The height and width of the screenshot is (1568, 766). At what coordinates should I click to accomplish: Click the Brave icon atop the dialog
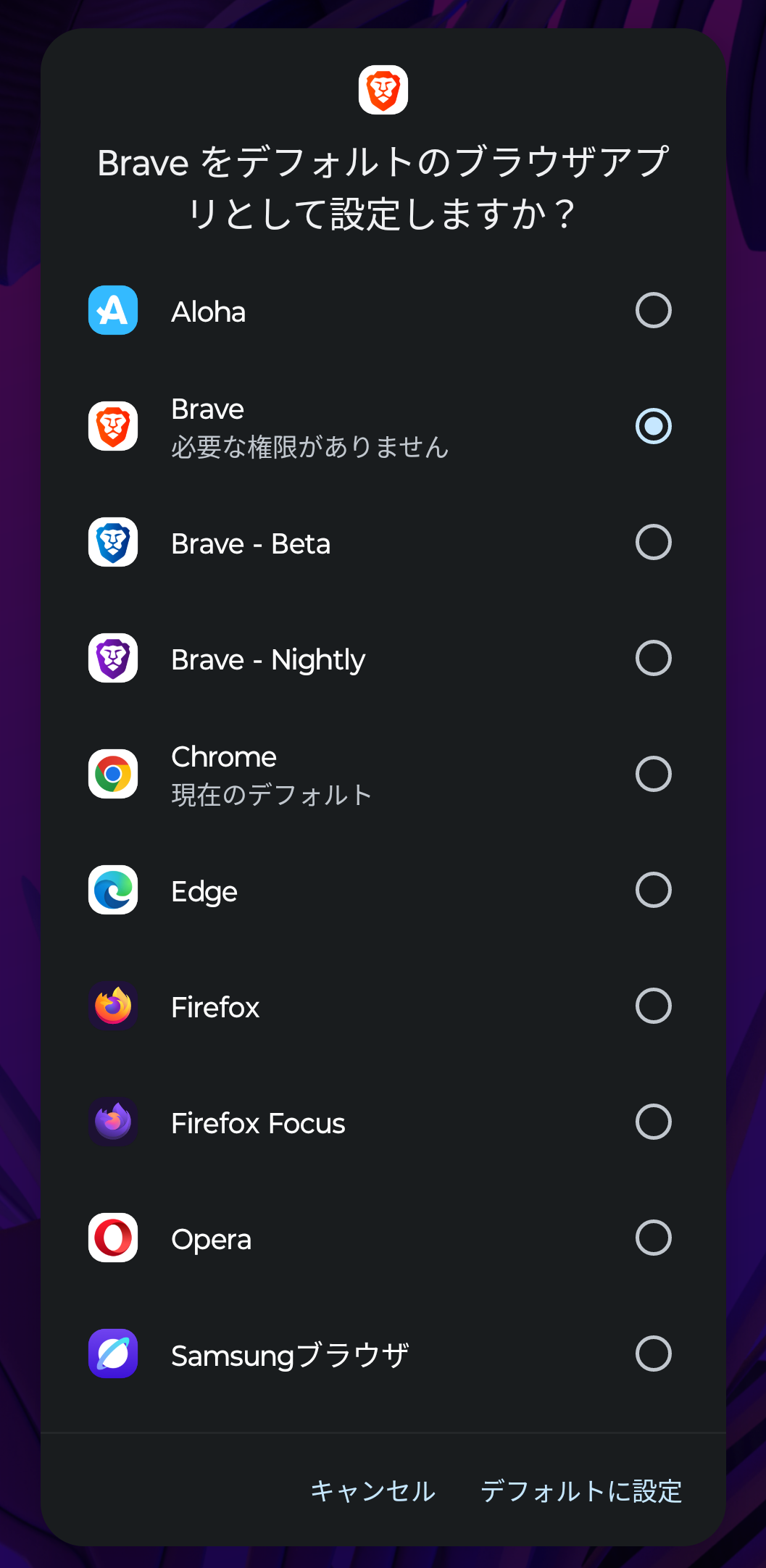(383, 88)
